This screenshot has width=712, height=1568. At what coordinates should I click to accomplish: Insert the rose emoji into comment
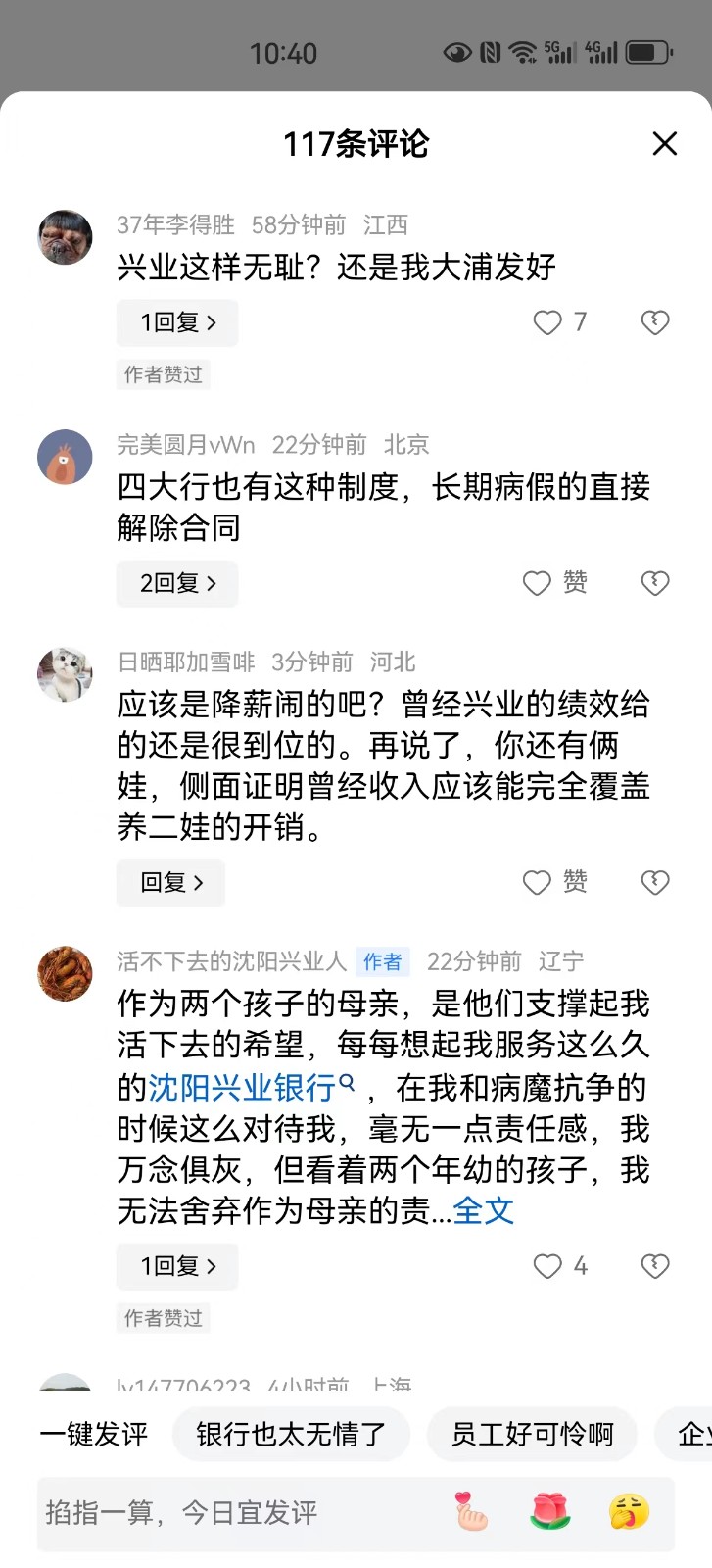pos(550,1512)
